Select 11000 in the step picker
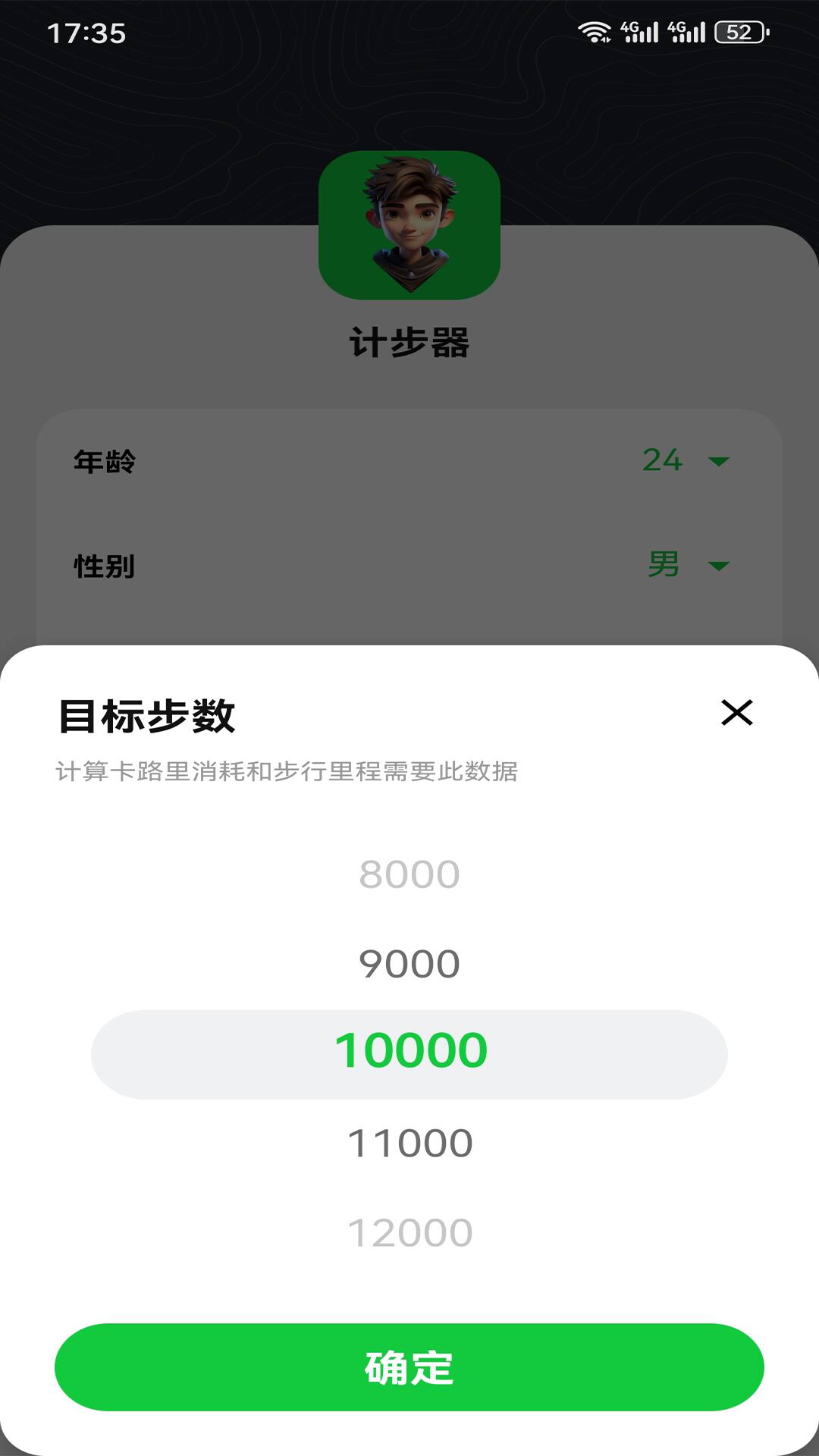The height and width of the screenshot is (1456, 819). [409, 1143]
